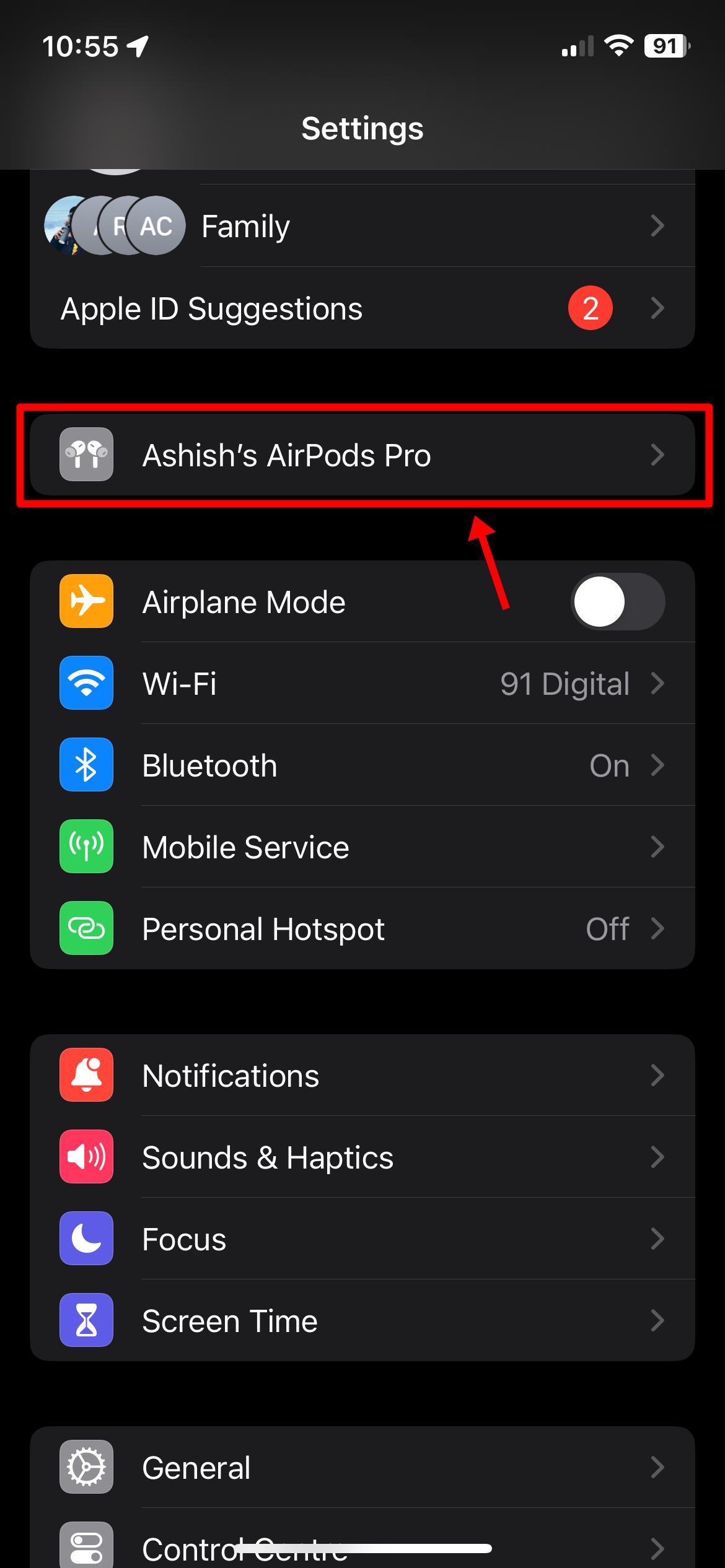Toggle Airplane Mode switch
The height and width of the screenshot is (1568, 725).
tap(617, 602)
